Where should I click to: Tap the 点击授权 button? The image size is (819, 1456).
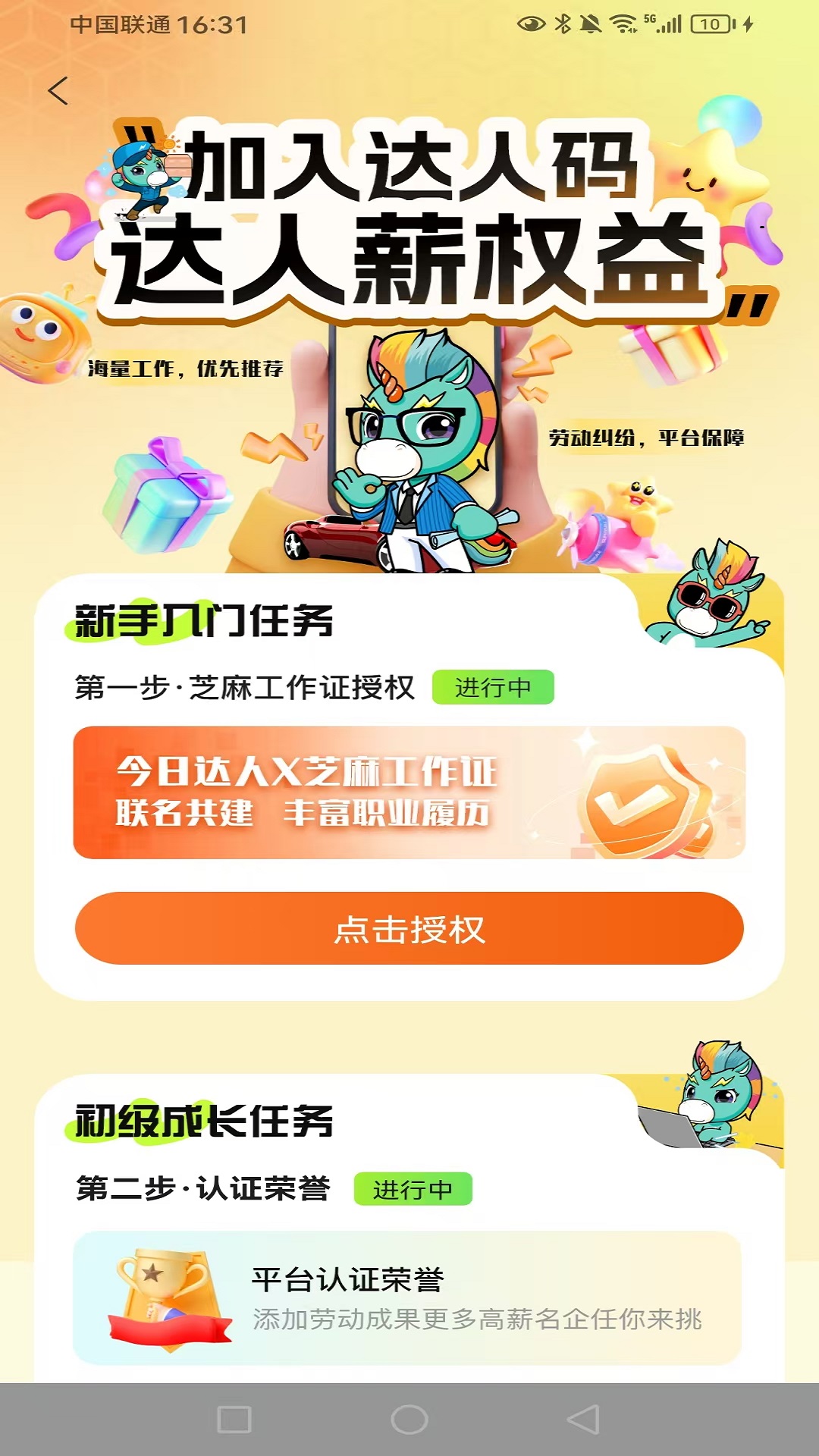tap(409, 928)
